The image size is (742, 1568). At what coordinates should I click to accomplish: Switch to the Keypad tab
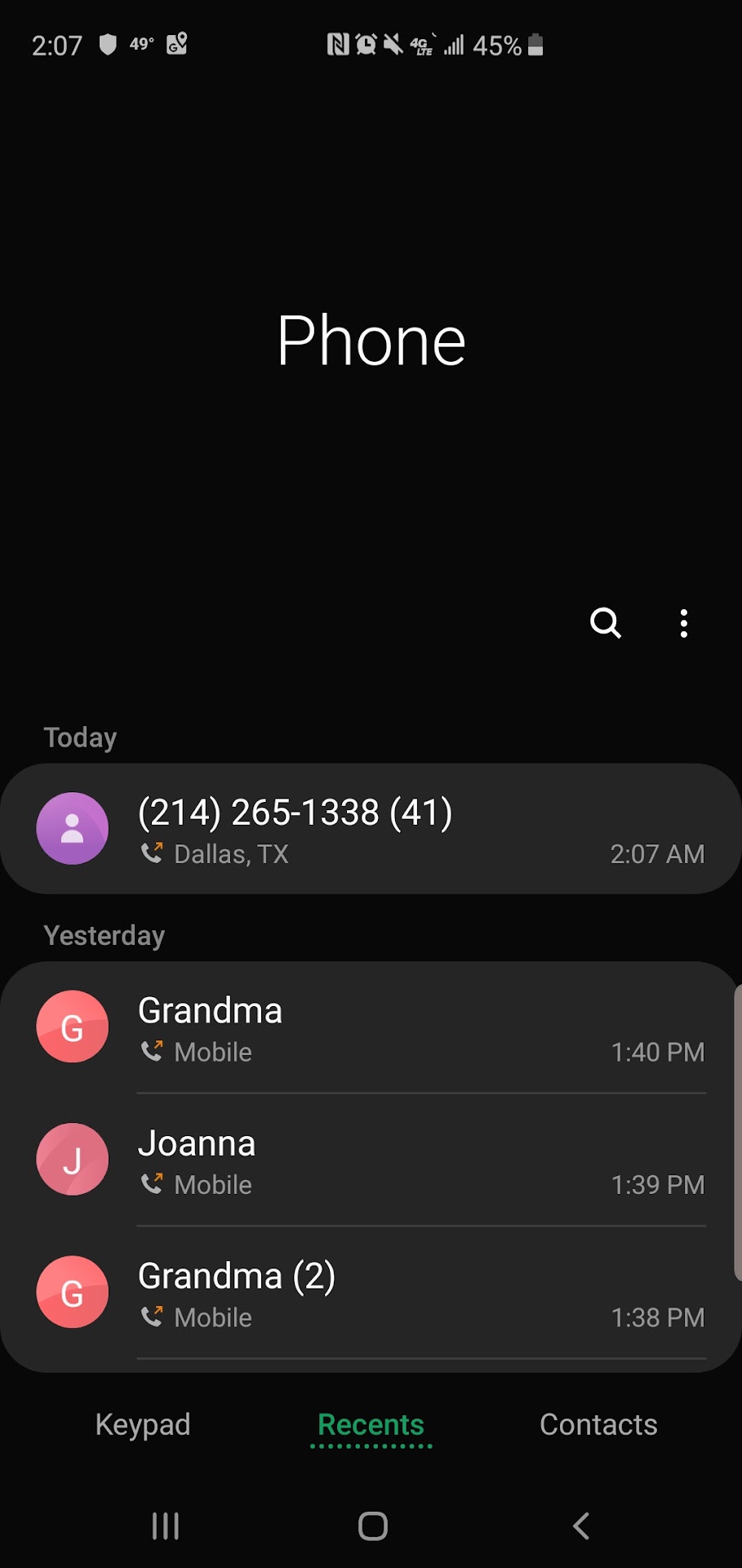point(143,1424)
